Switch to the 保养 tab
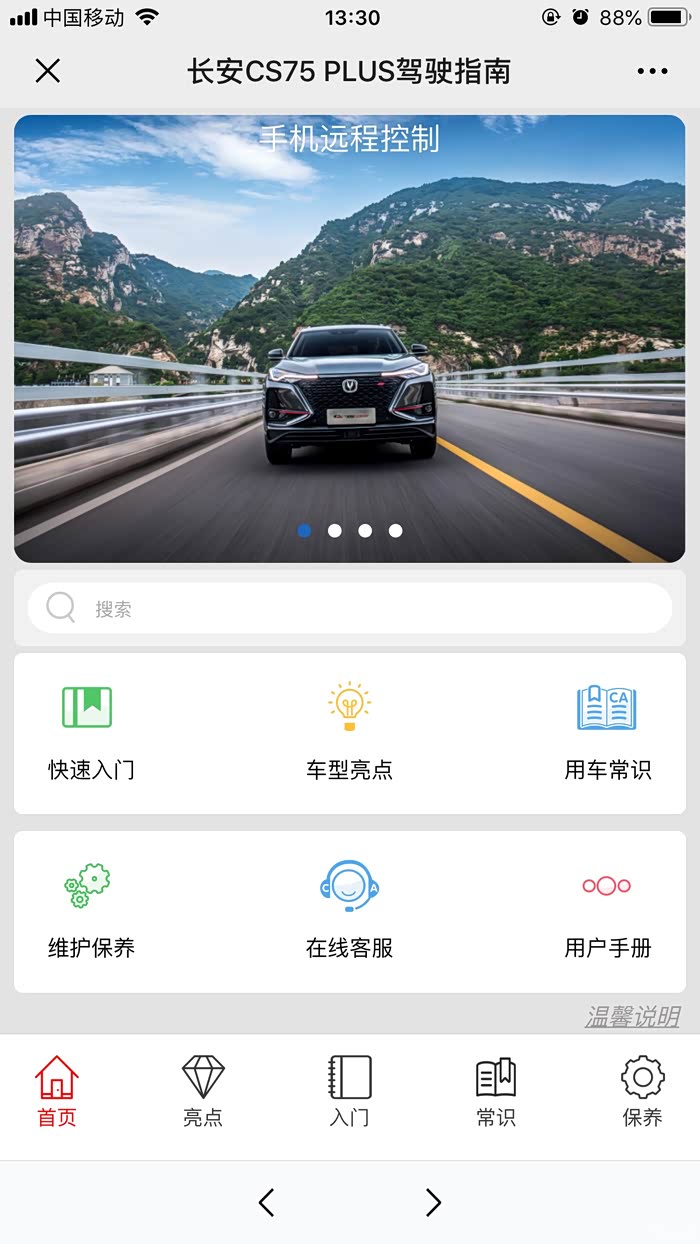This screenshot has height=1244, width=700. point(642,1092)
